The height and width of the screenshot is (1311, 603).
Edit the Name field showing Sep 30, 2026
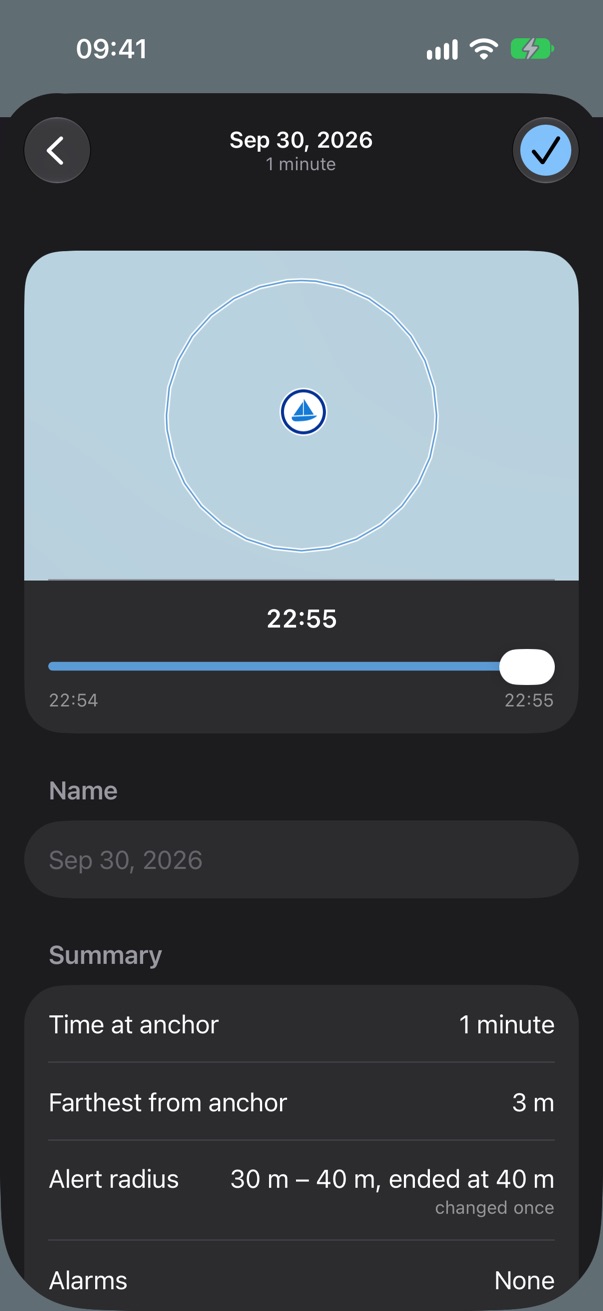pyautogui.click(x=301, y=860)
